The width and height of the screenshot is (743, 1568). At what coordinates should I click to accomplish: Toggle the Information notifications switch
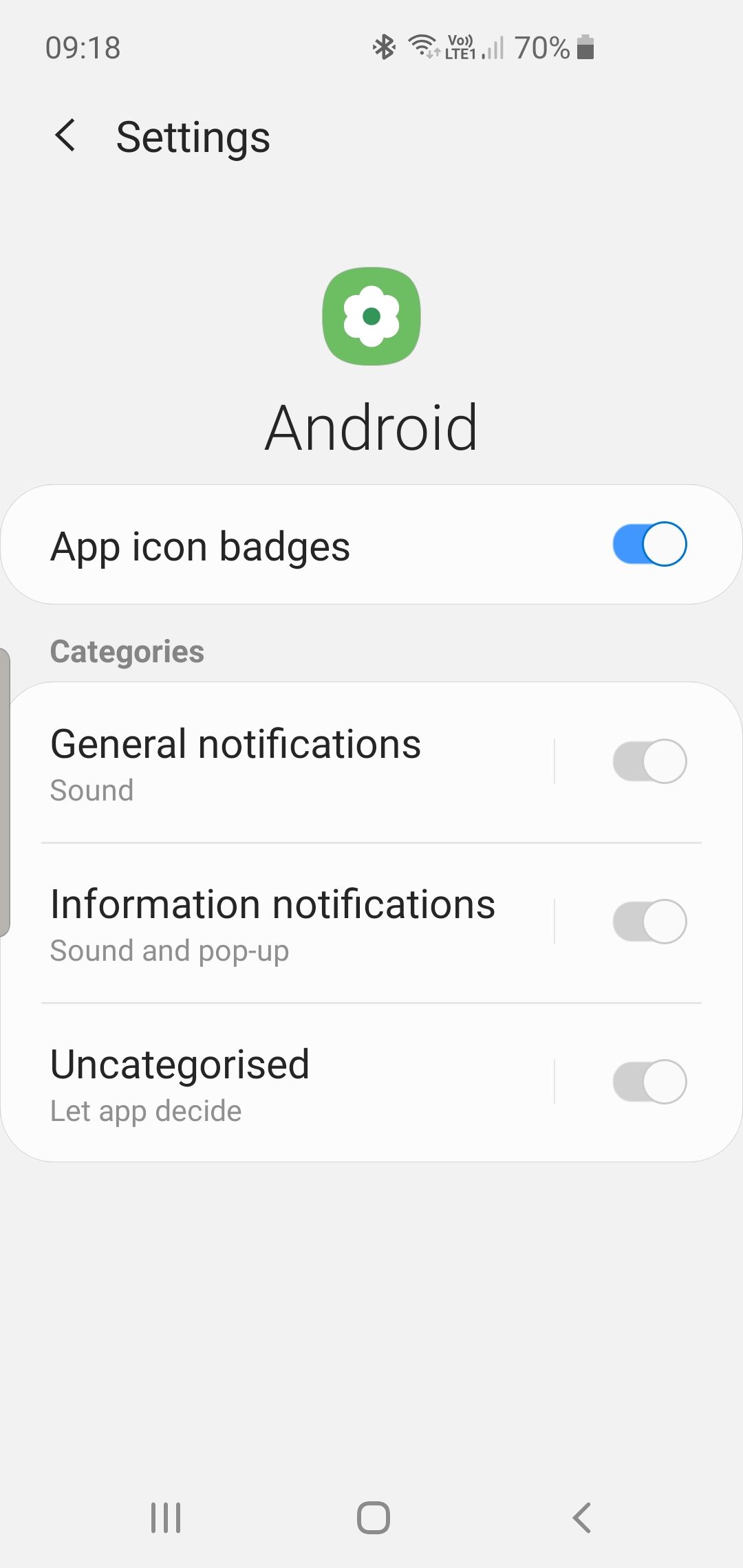(x=649, y=922)
